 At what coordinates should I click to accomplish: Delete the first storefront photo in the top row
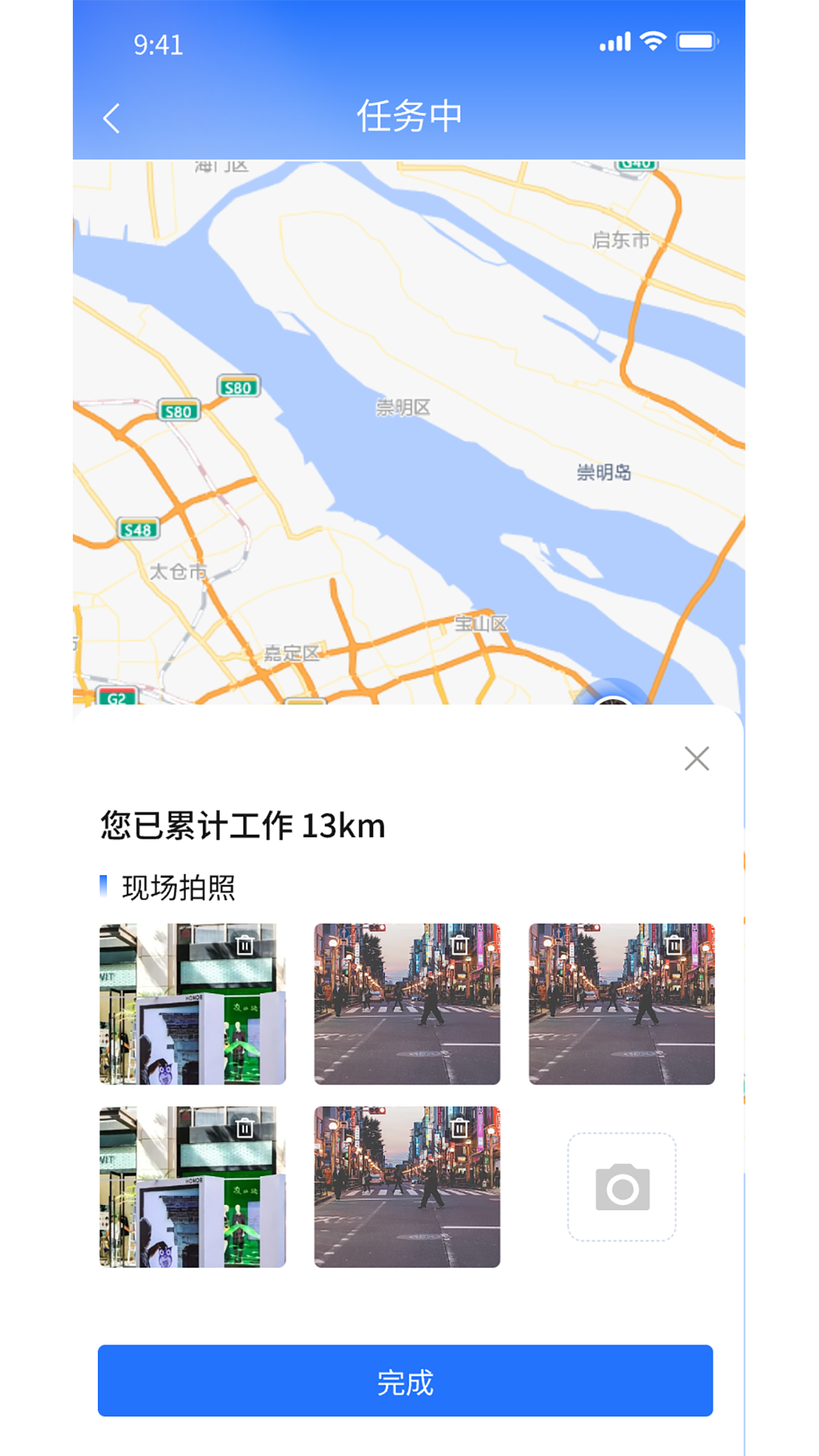click(x=245, y=946)
